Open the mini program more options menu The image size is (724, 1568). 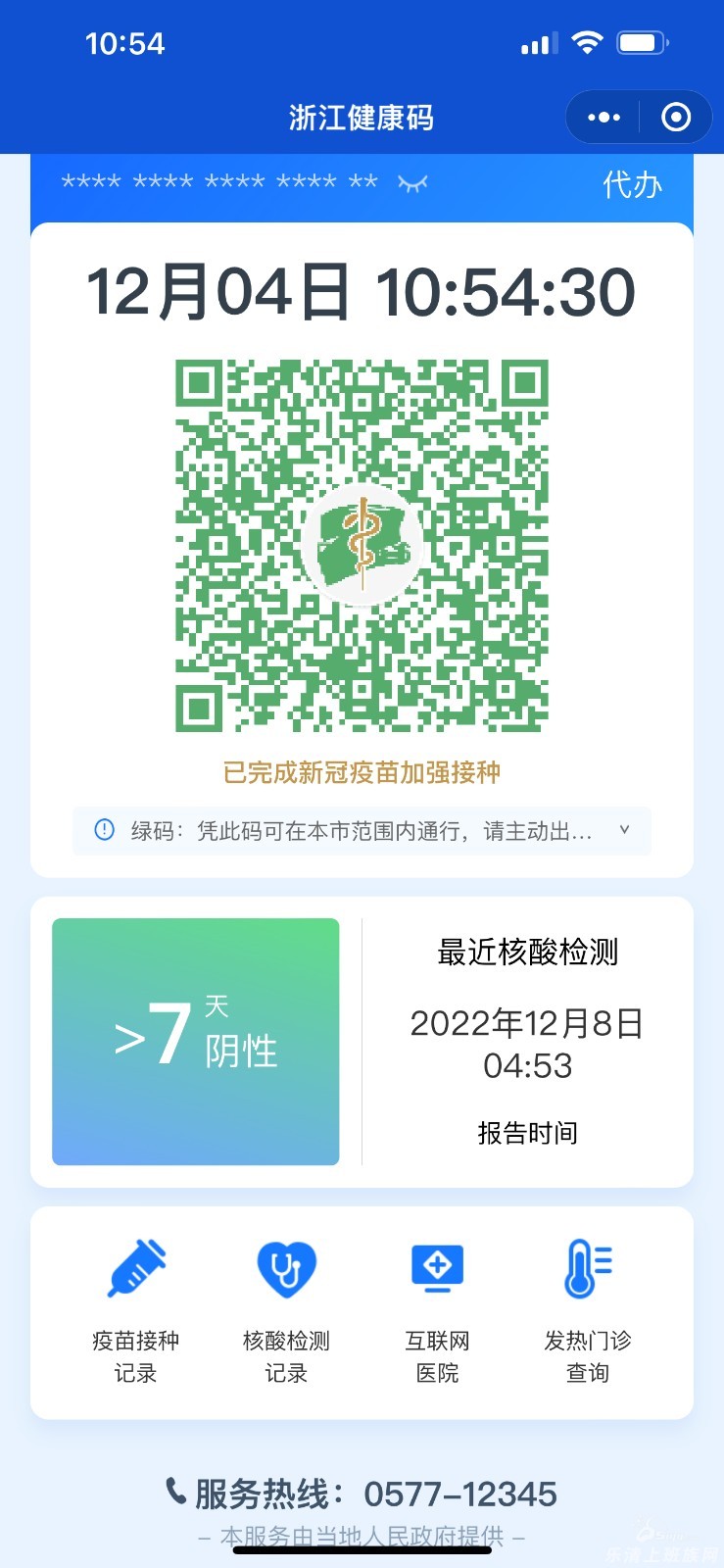pos(603,118)
